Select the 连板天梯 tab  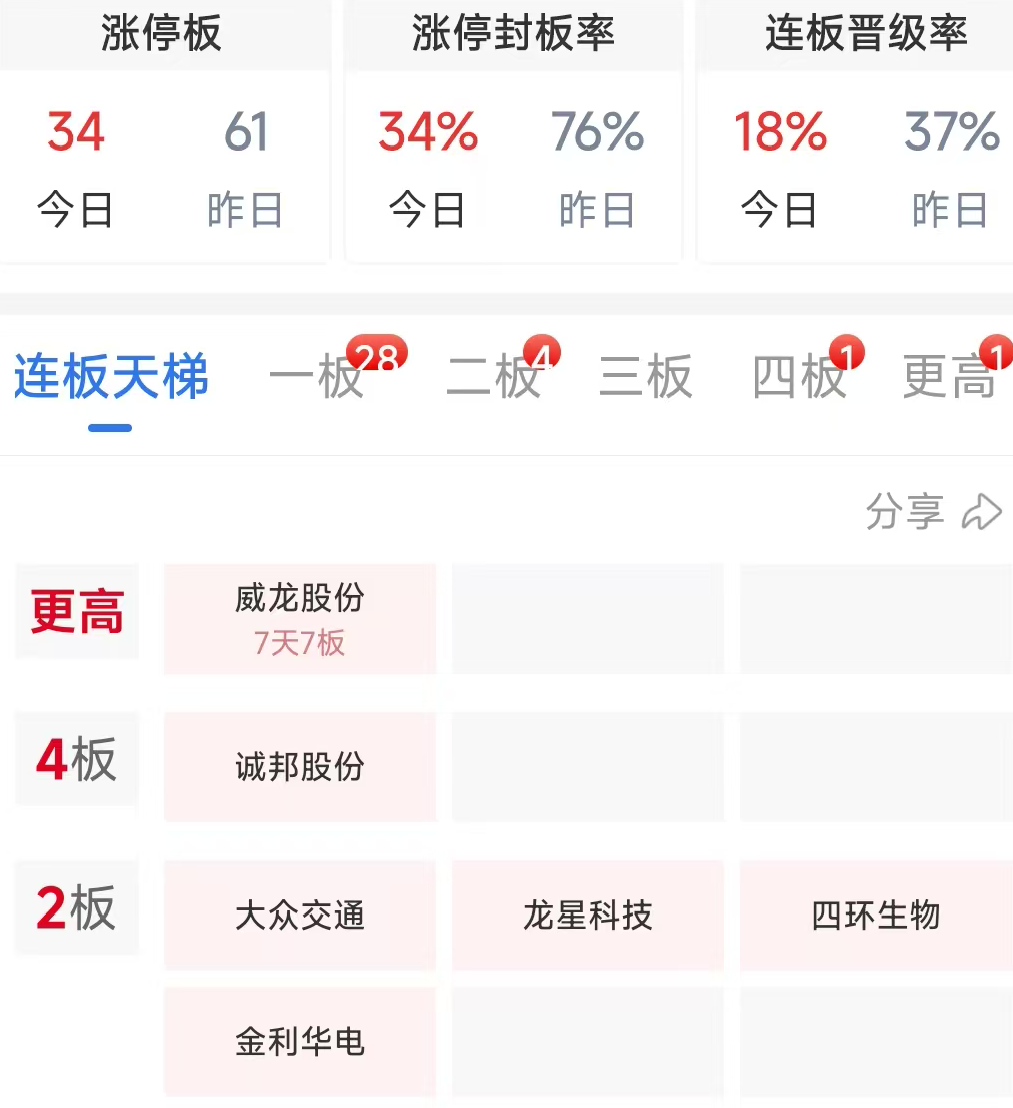[x=111, y=377]
